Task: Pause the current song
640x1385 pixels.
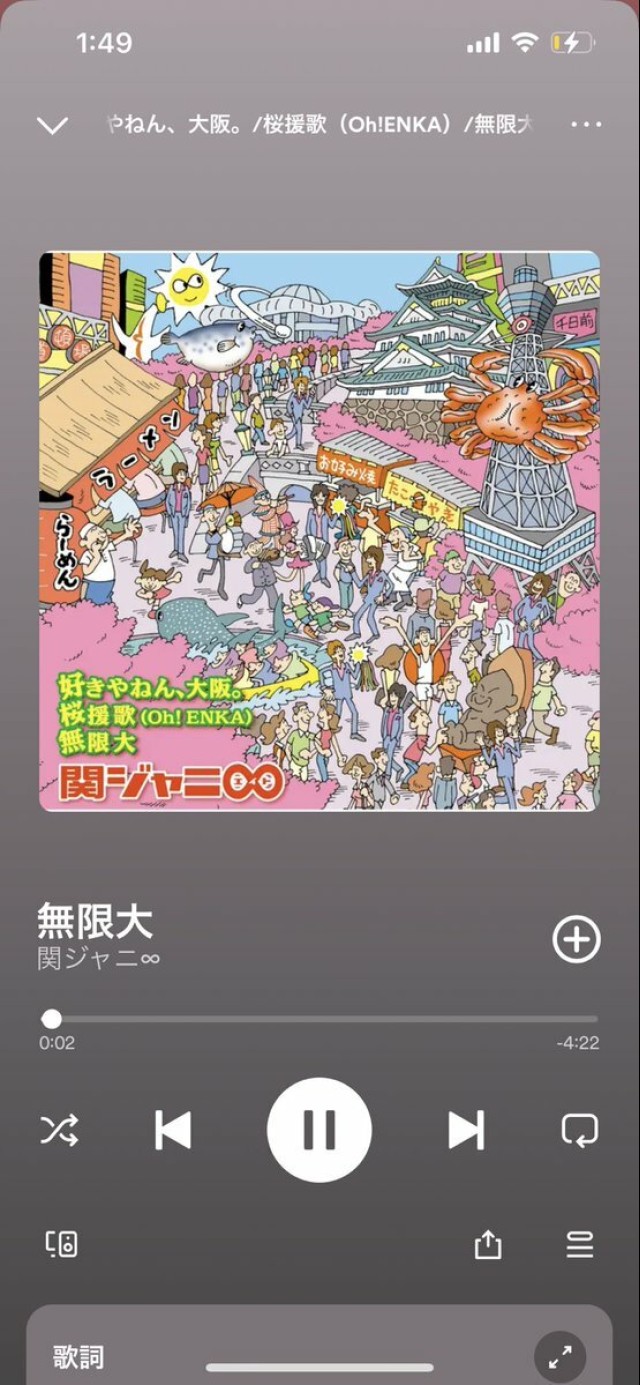Action: point(319,1130)
